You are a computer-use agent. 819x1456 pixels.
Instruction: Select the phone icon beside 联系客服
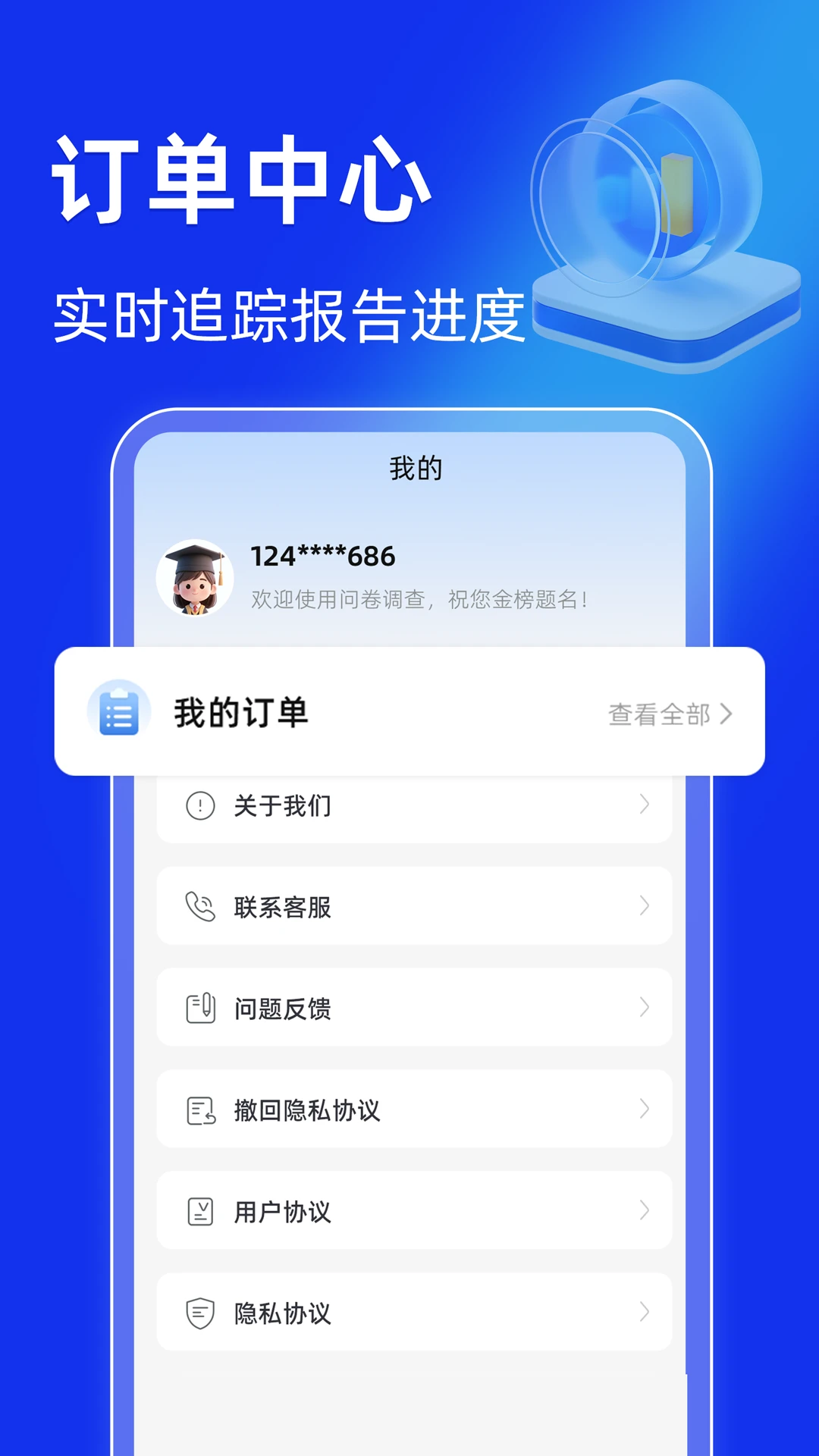click(x=199, y=906)
